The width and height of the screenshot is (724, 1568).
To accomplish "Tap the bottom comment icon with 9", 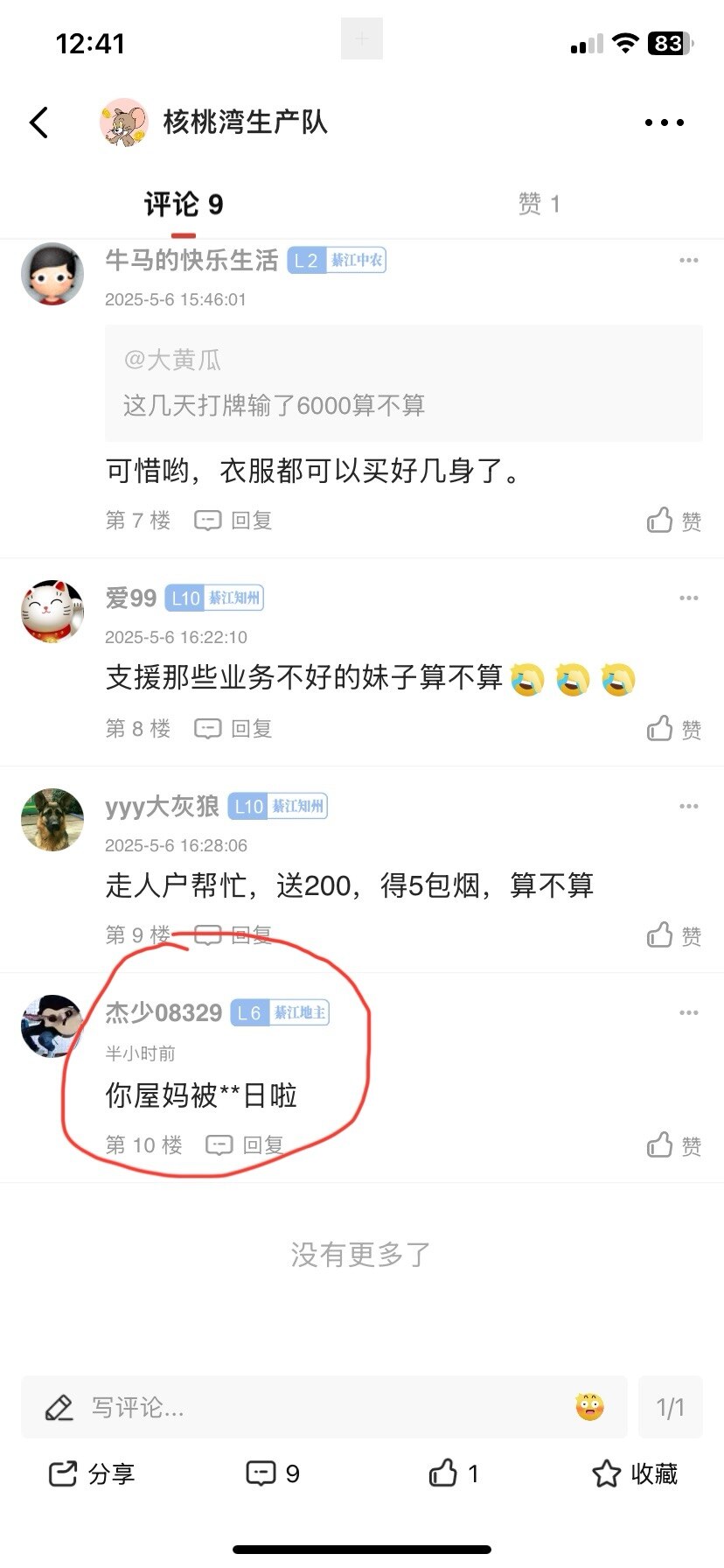I will click(272, 1473).
